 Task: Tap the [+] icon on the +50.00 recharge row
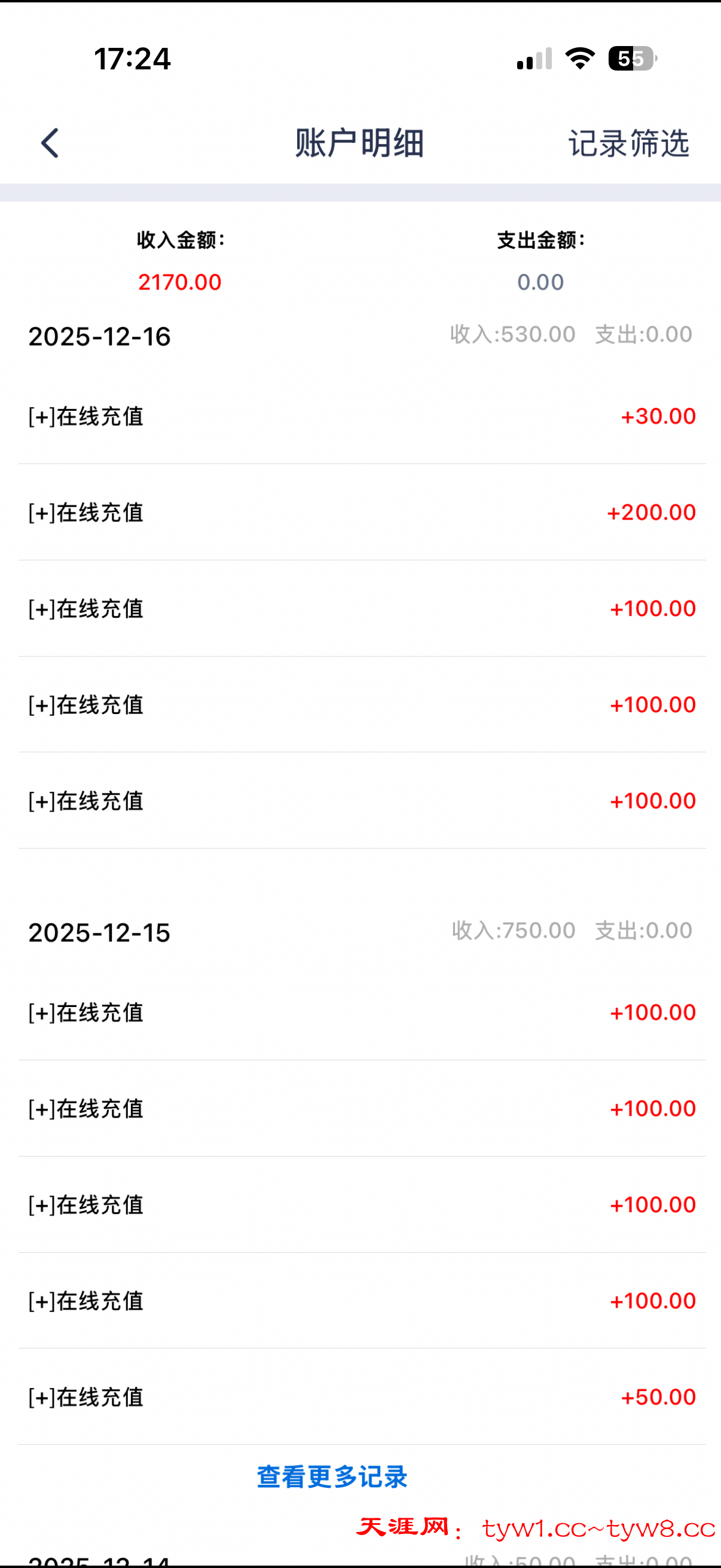click(x=39, y=1397)
